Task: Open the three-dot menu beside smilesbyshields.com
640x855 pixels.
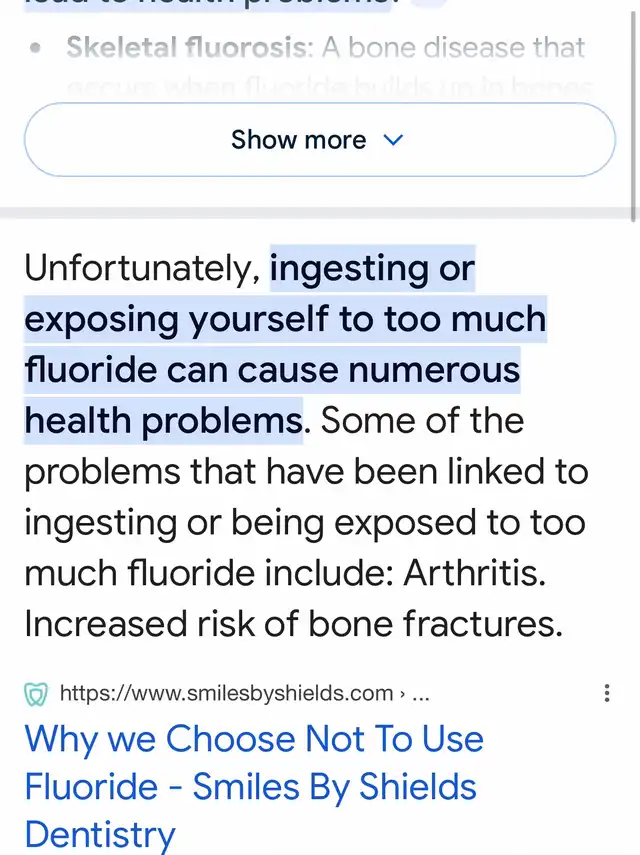Action: click(x=606, y=693)
